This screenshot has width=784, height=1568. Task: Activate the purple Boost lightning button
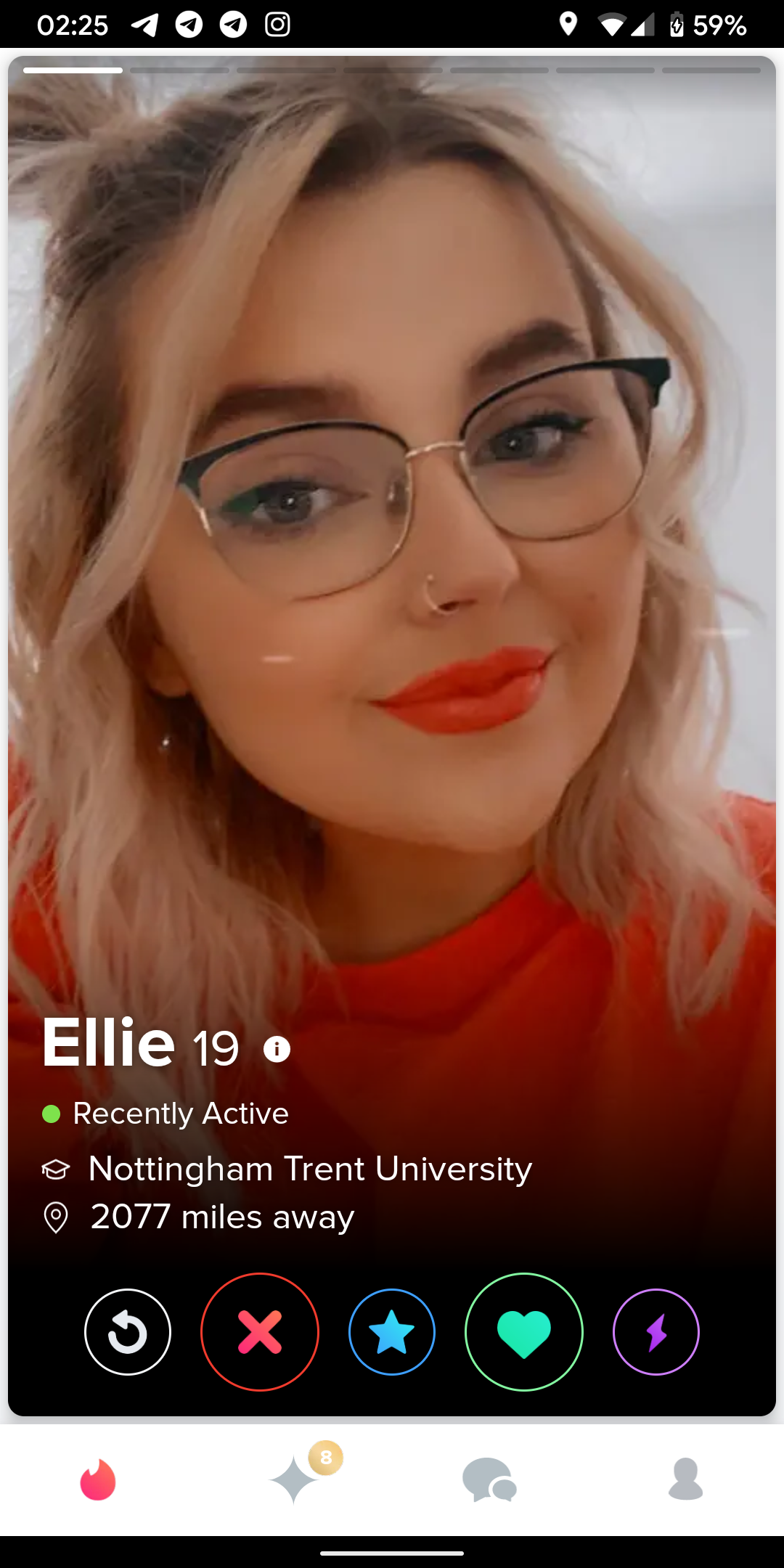(656, 1332)
